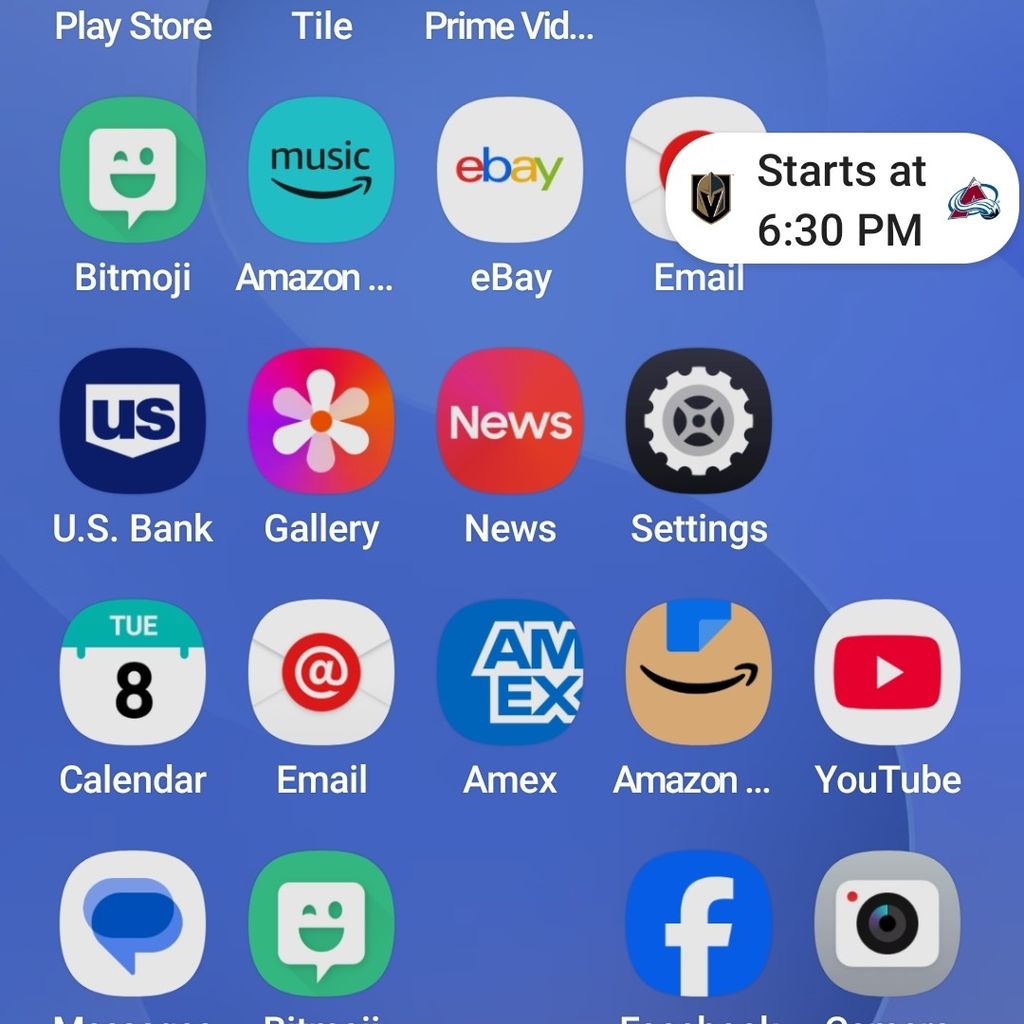This screenshot has width=1024, height=1024.
Task: Open the Amazon shopping app with box icon
Action: [698, 672]
